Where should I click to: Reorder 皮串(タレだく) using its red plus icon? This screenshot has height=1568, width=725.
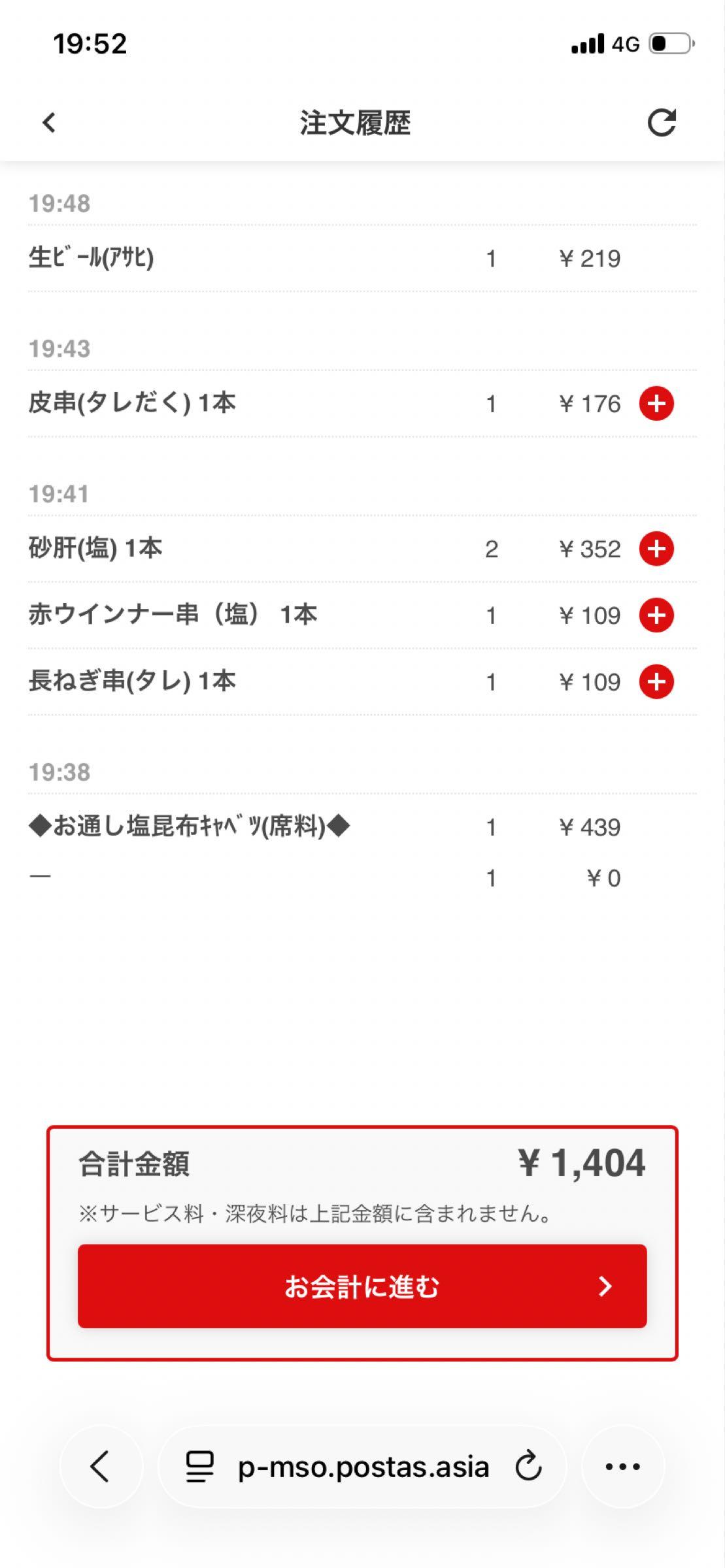pyautogui.click(x=656, y=404)
